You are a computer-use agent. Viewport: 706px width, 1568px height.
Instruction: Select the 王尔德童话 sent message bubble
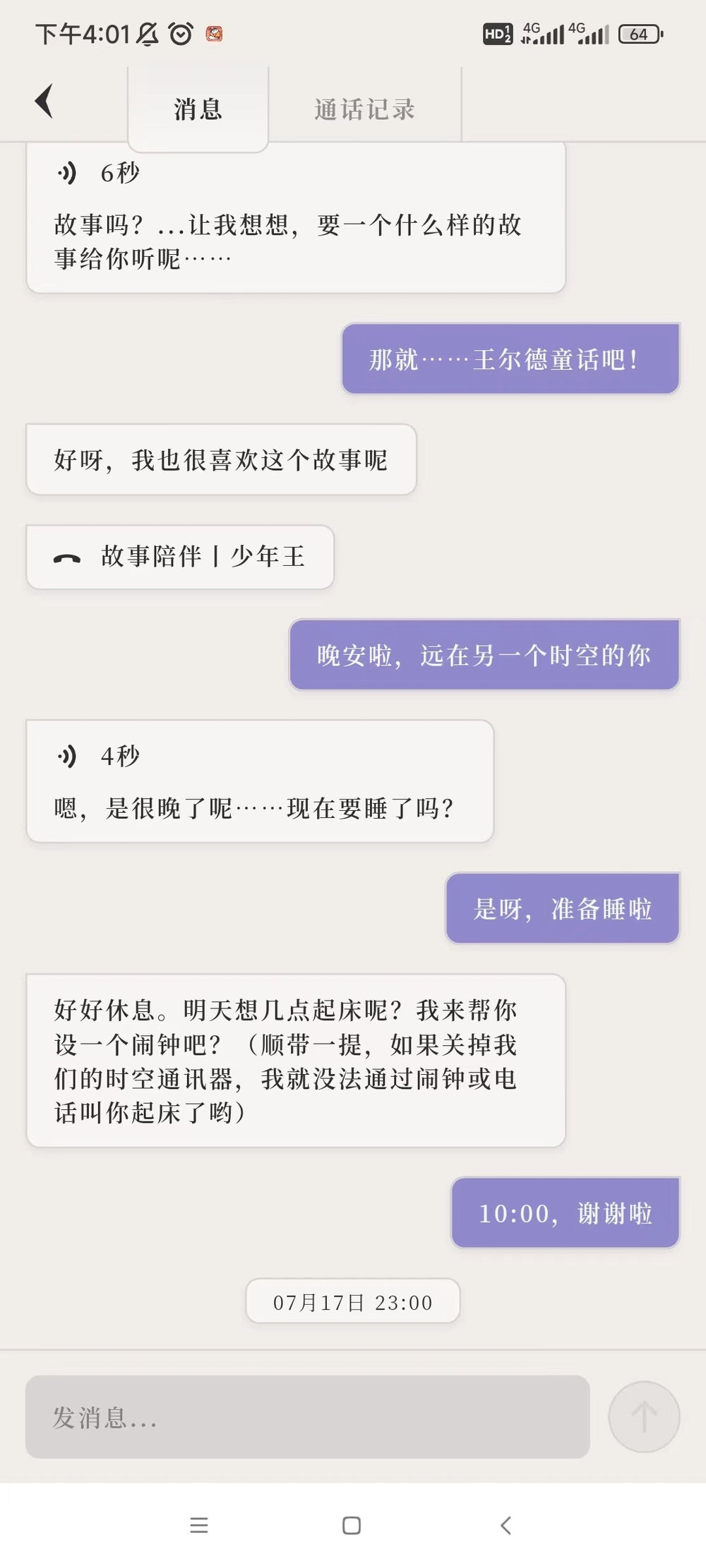pyautogui.click(x=509, y=360)
